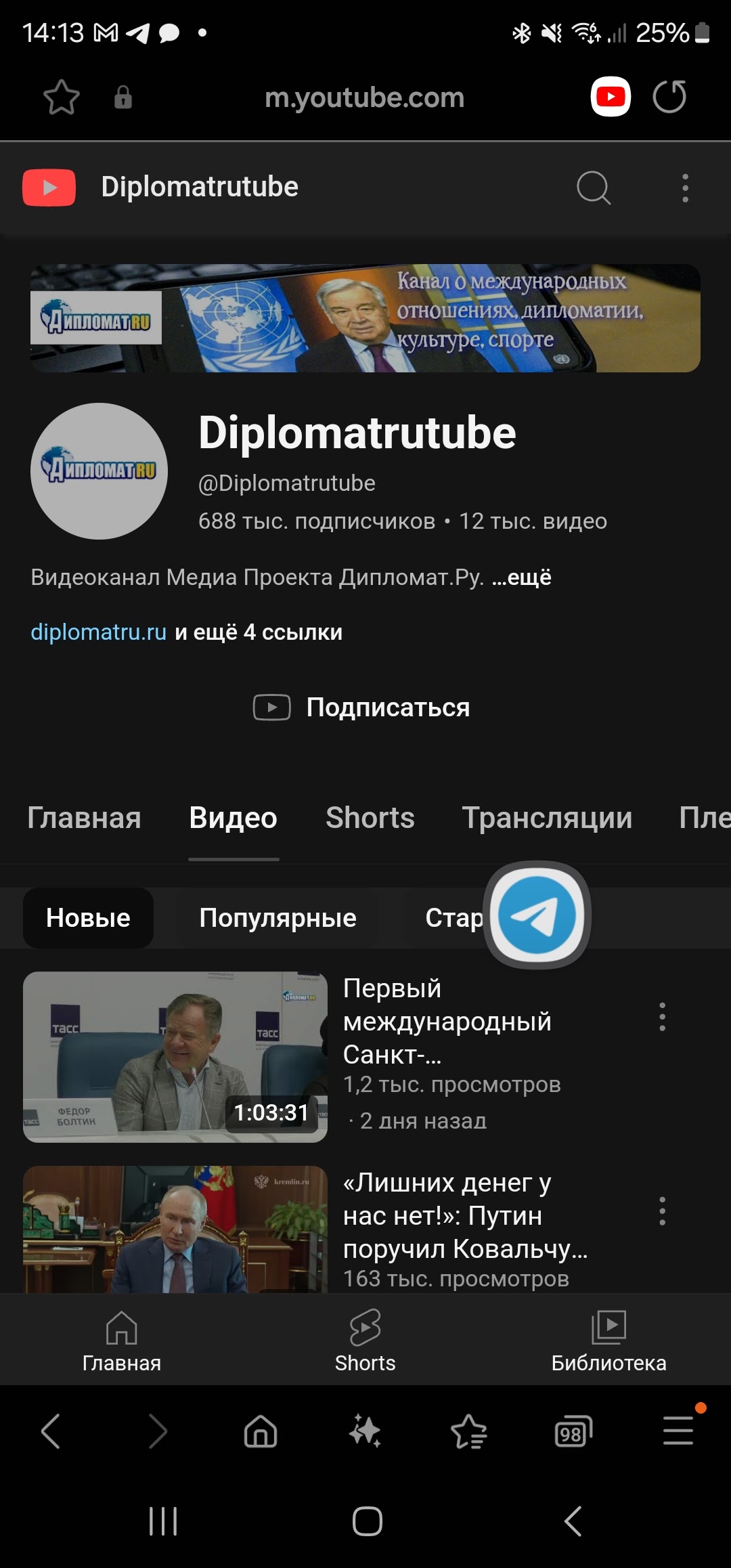This screenshot has width=731, height=1568.
Task: Tap the floating Telegram bubble
Action: click(537, 915)
